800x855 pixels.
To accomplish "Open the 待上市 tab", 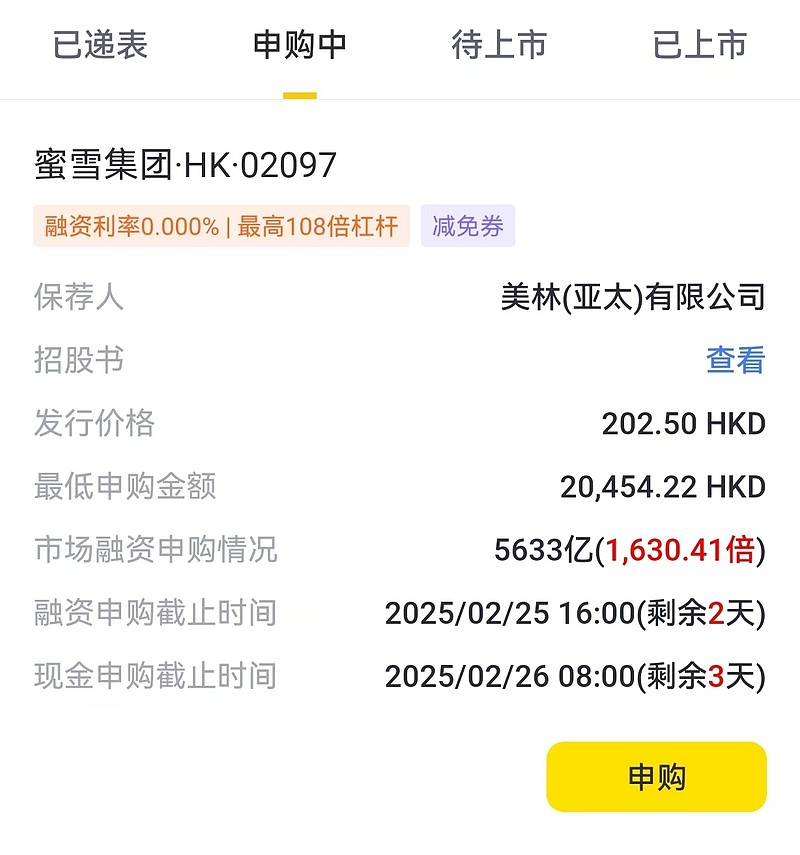I will coord(499,46).
